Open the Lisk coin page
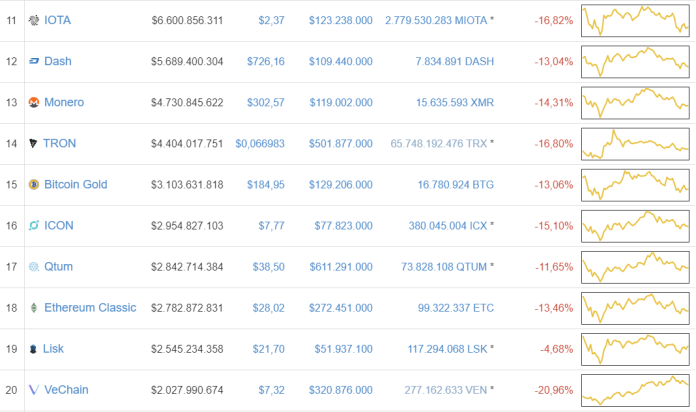696x412 pixels. (55, 349)
